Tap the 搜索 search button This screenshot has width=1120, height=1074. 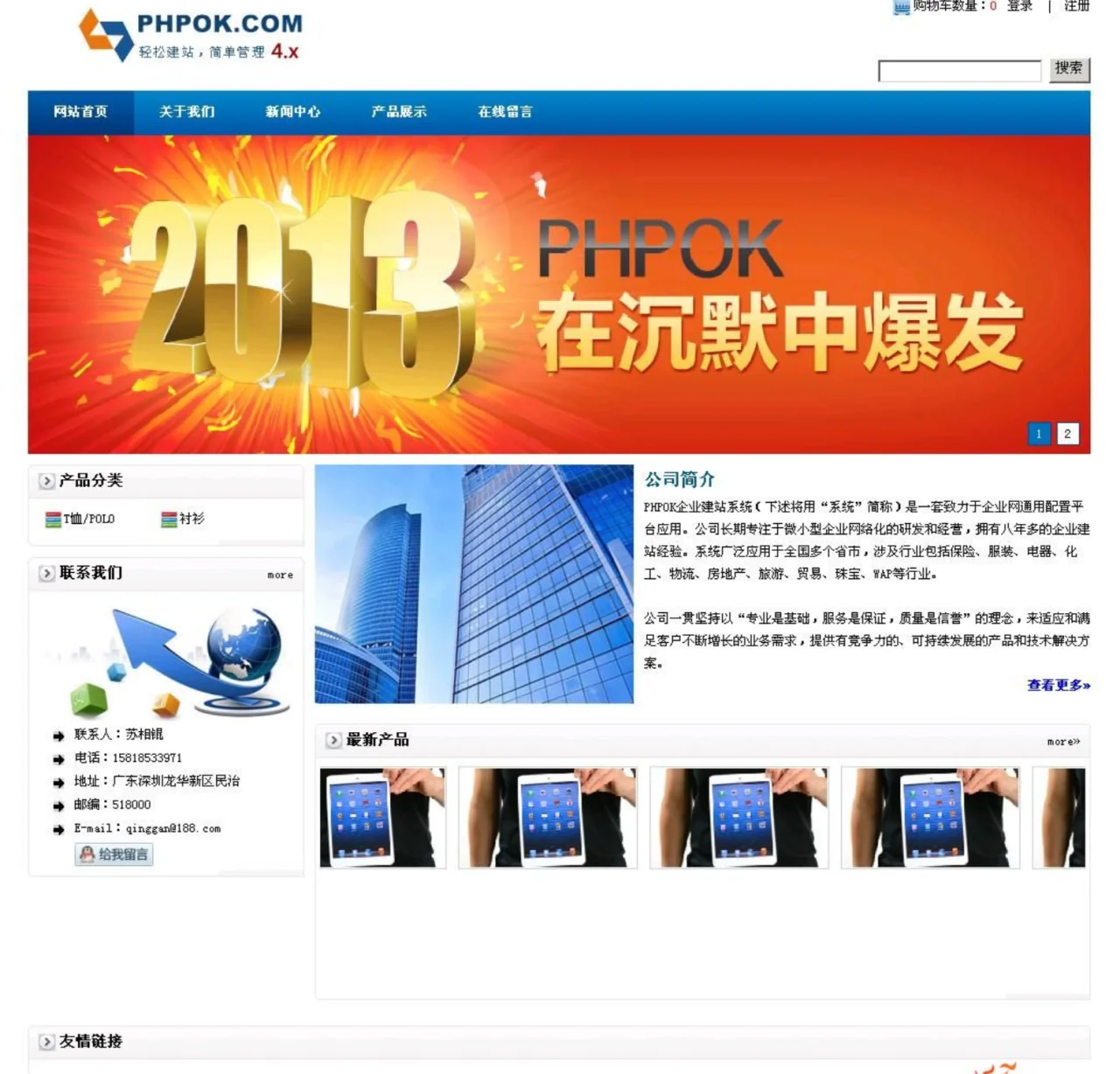pyautogui.click(x=1068, y=69)
